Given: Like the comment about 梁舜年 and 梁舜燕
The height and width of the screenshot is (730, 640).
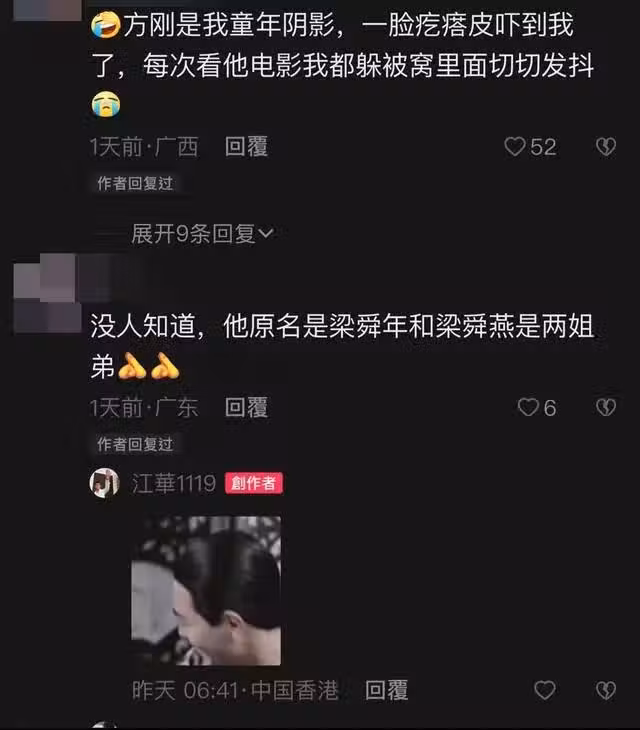Looking at the screenshot, I should [528, 407].
